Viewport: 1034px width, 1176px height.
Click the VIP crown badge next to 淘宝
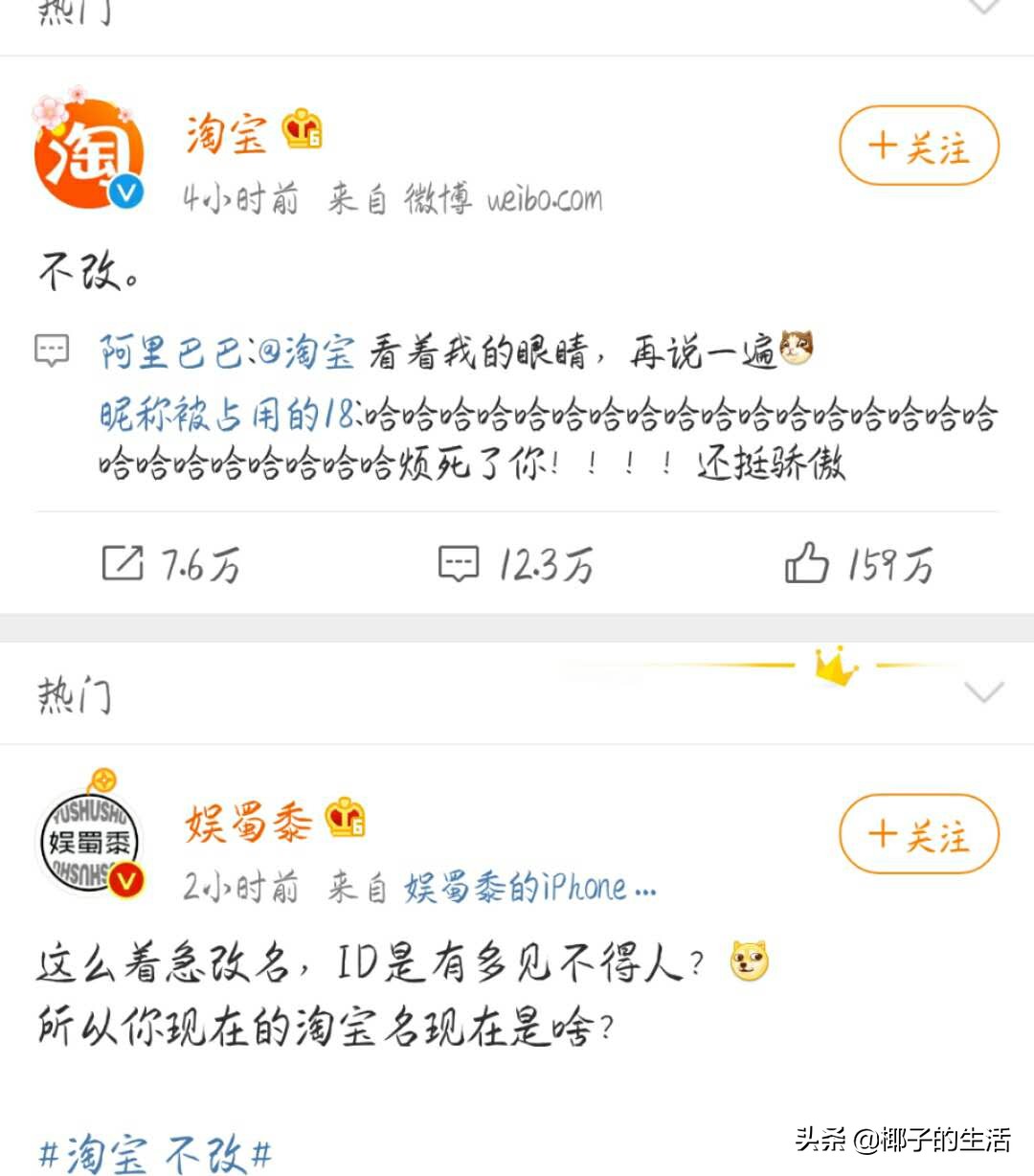303,130
